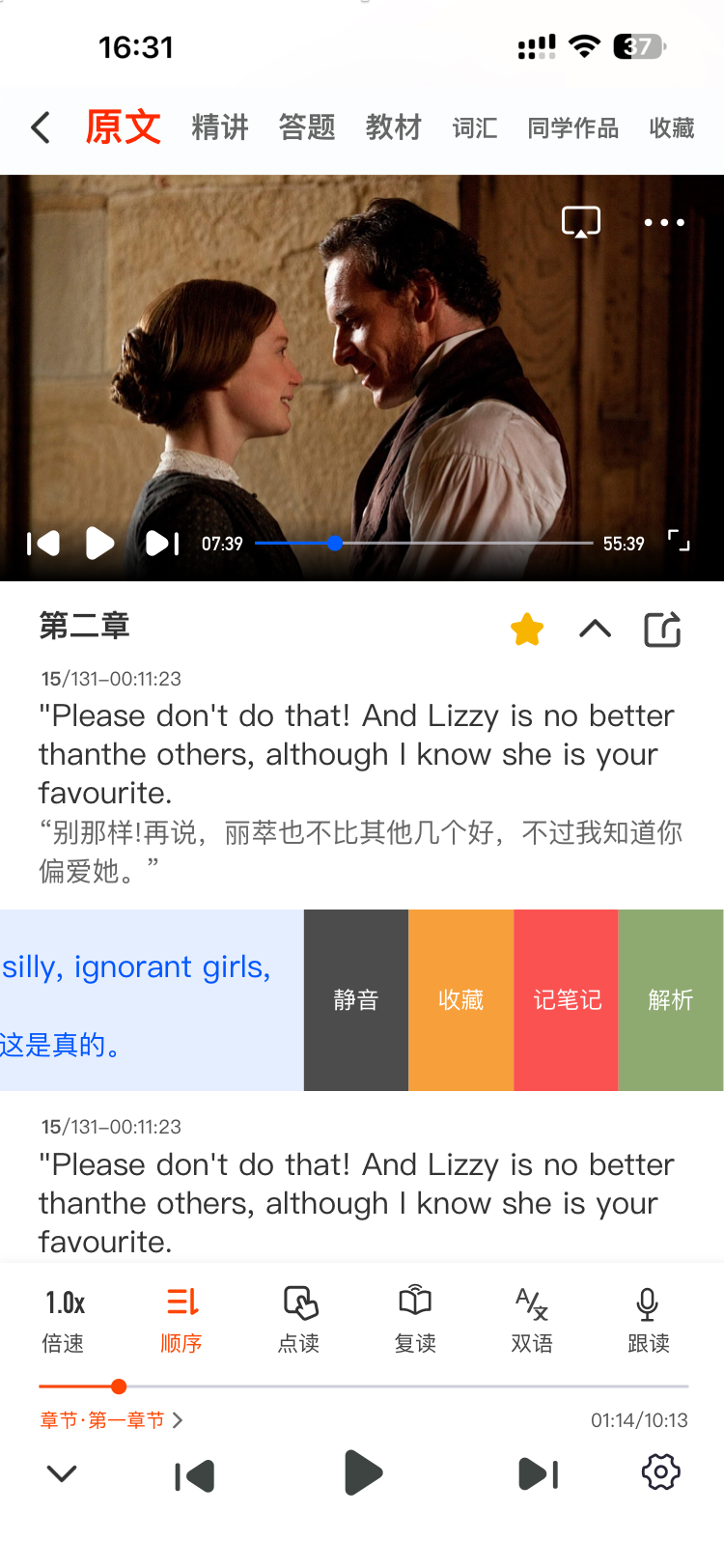Open the 同学作品 tab
724x1568 pixels.
(572, 127)
